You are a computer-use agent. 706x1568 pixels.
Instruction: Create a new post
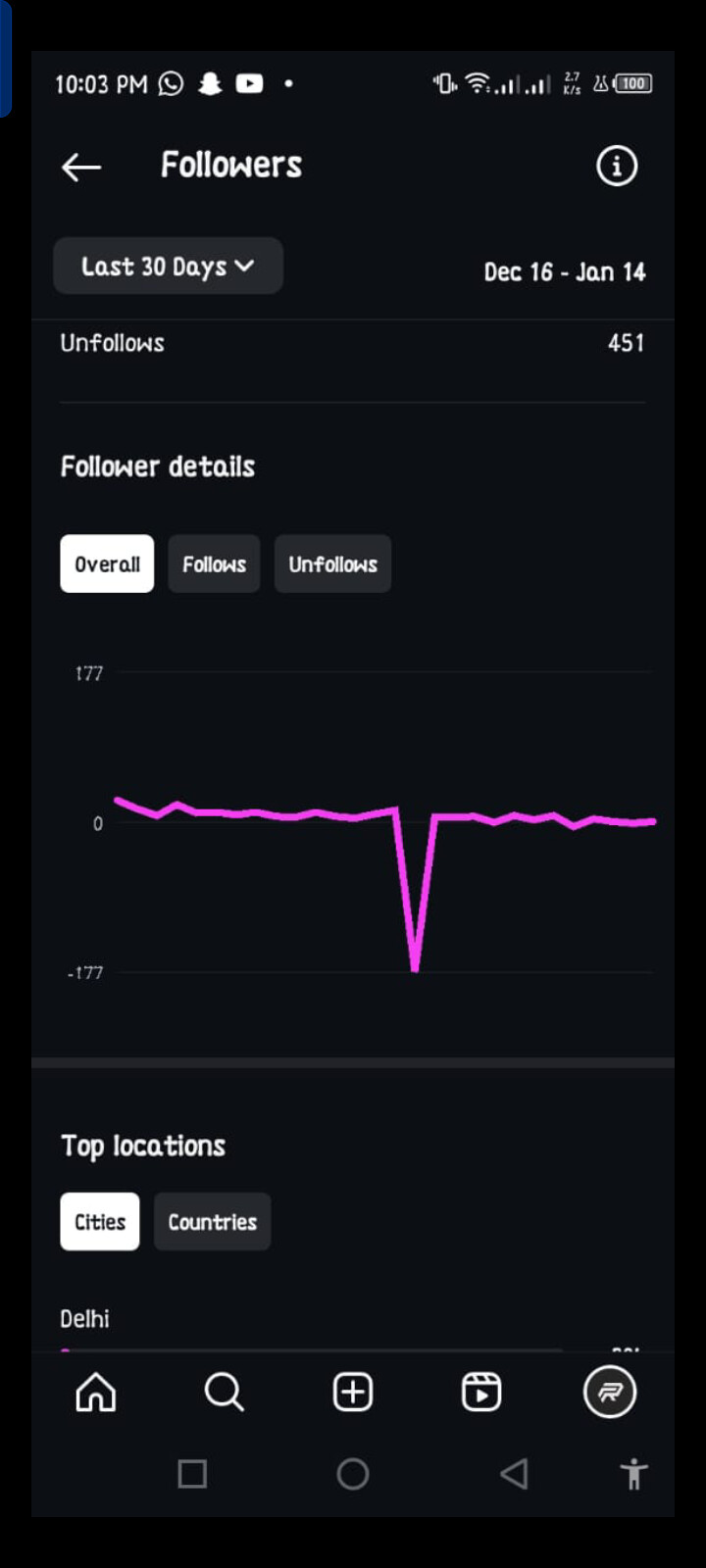click(x=353, y=1392)
